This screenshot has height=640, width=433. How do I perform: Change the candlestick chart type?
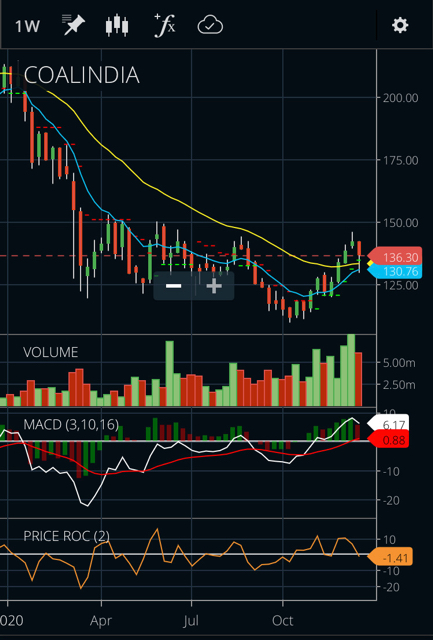[117, 25]
